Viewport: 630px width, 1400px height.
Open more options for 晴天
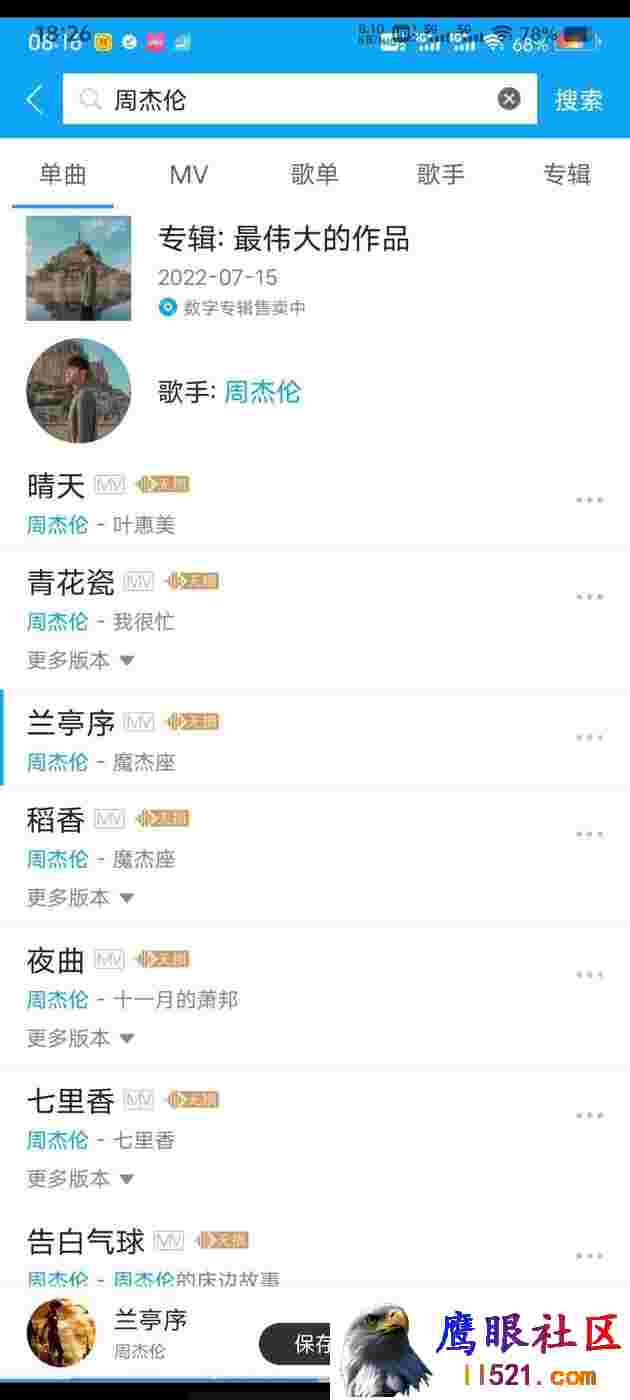[589, 500]
